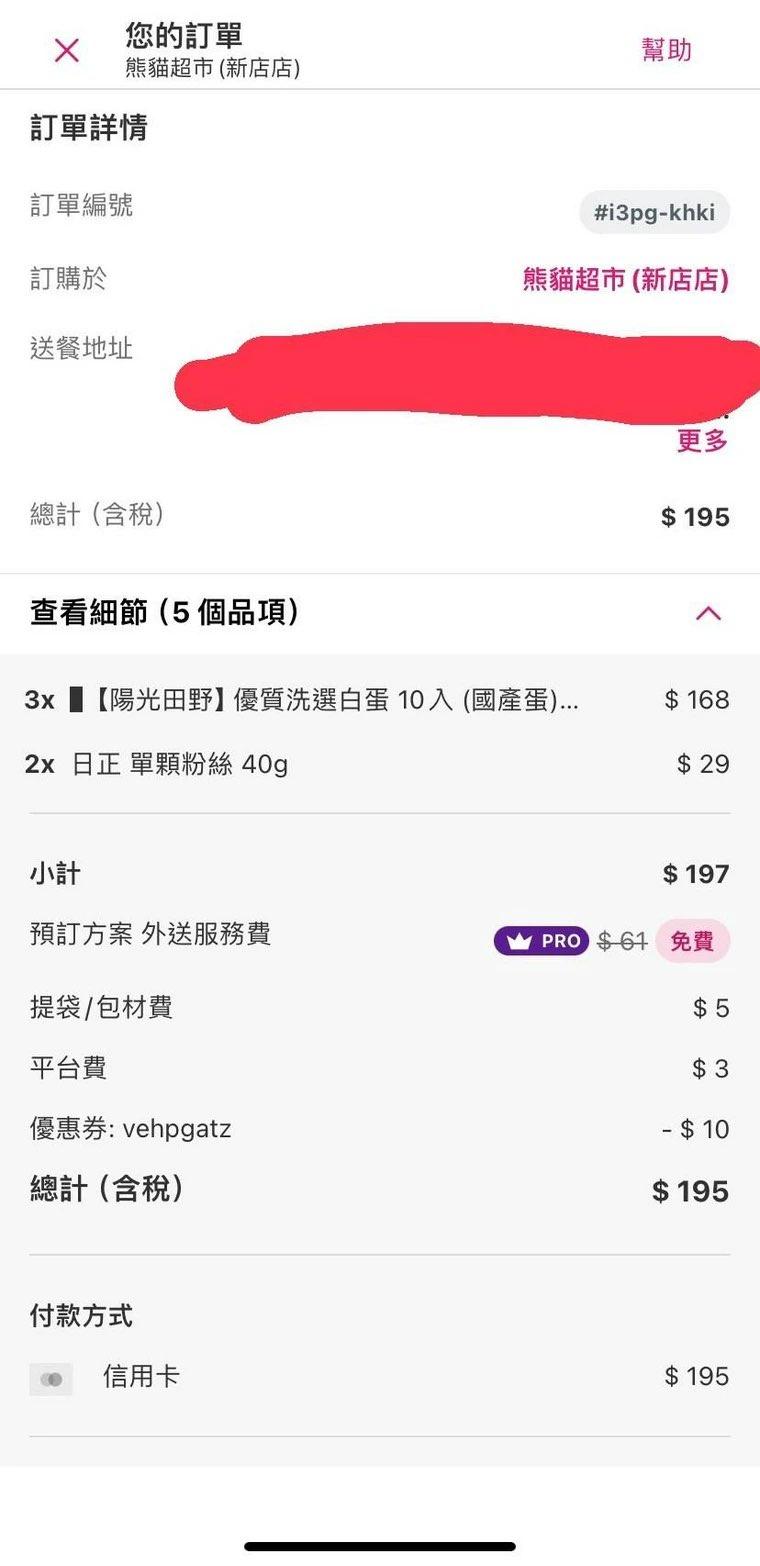Viewport: 760px width, 1566px height.
Task: Collapse the 查看細節 item list chevron
Action: coord(708,613)
